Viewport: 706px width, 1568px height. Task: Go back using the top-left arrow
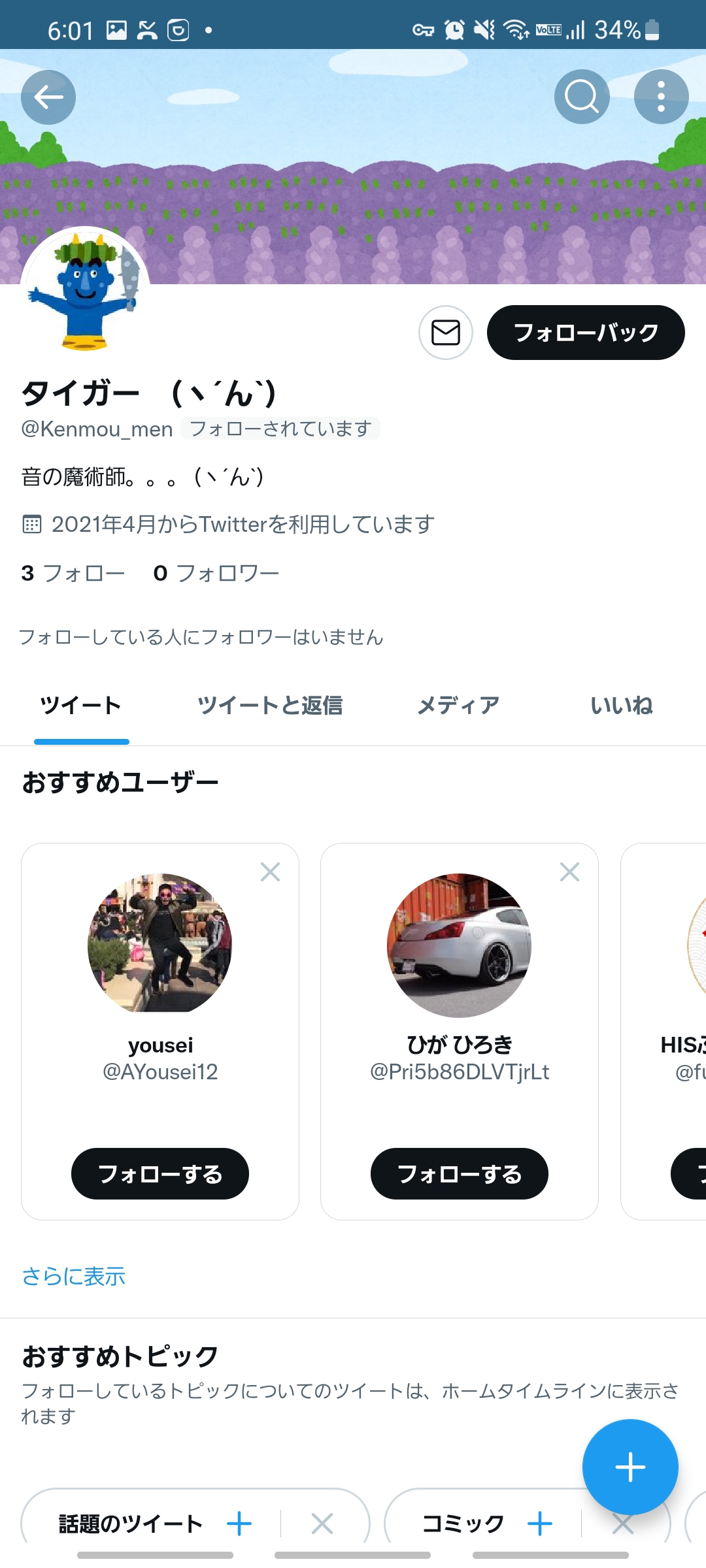48,97
